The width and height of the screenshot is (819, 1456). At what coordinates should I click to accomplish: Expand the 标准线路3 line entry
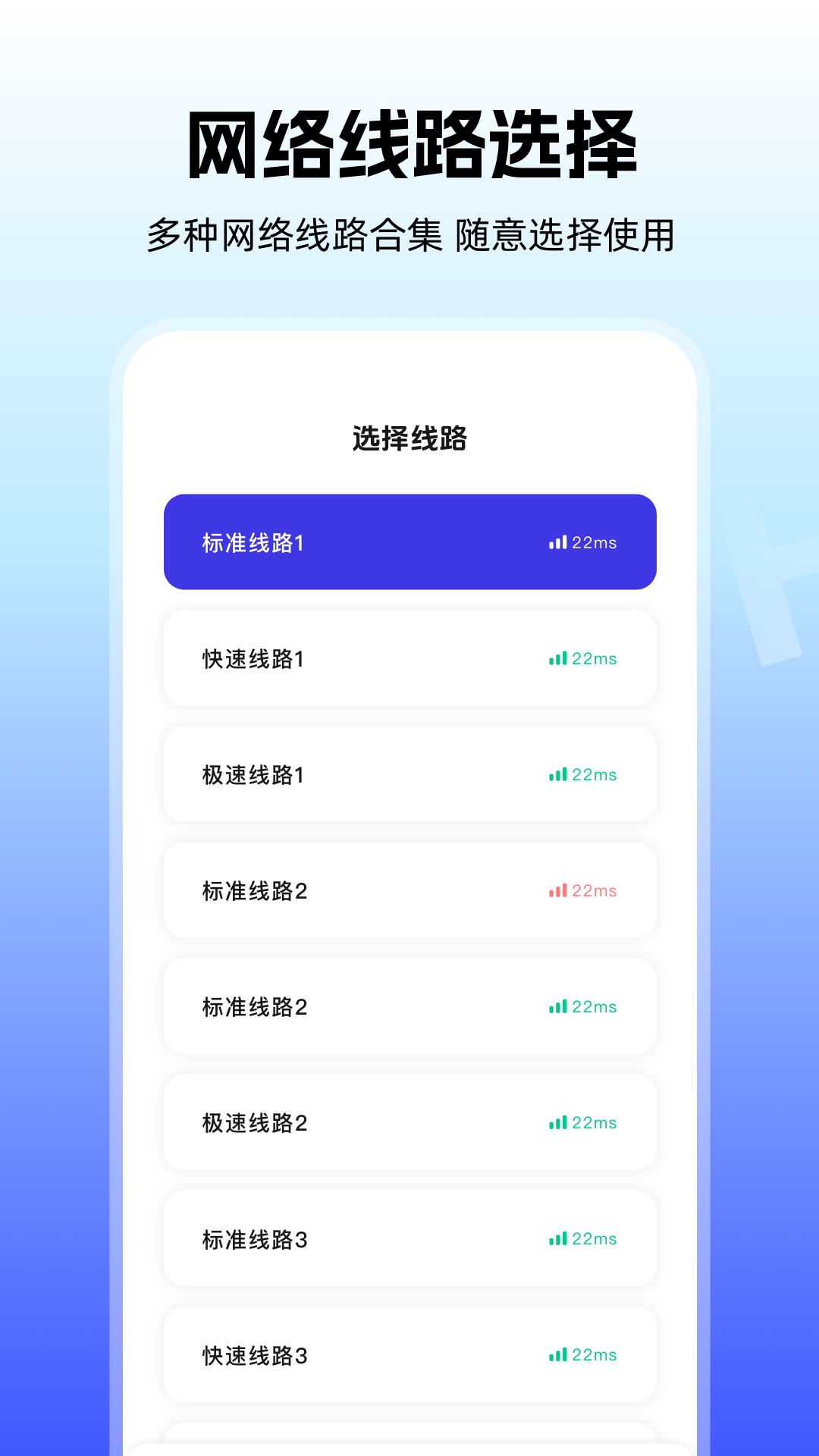pyautogui.click(x=409, y=1239)
